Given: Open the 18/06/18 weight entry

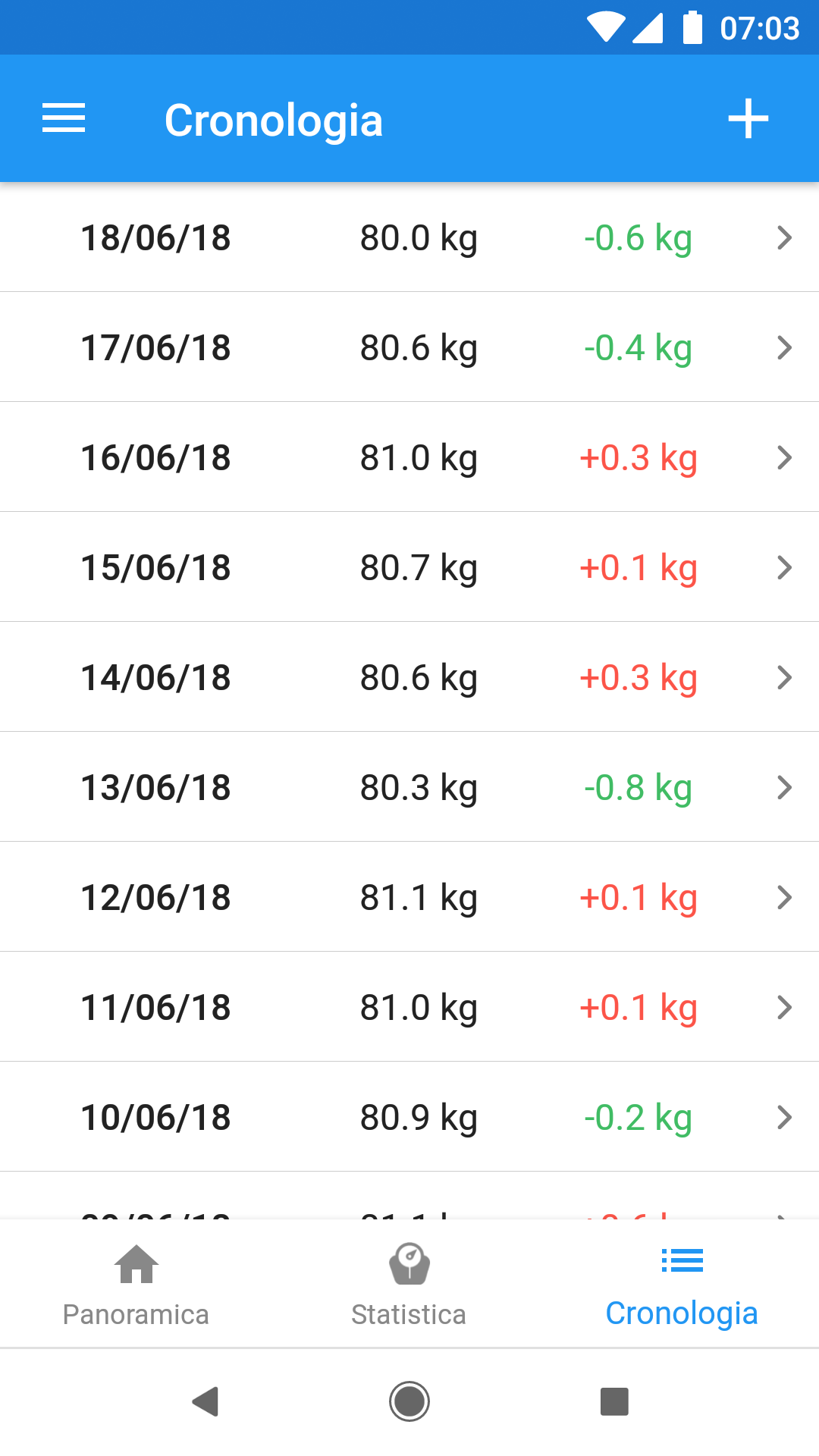Looking at the screenshot, I should [x=409, y=237].
